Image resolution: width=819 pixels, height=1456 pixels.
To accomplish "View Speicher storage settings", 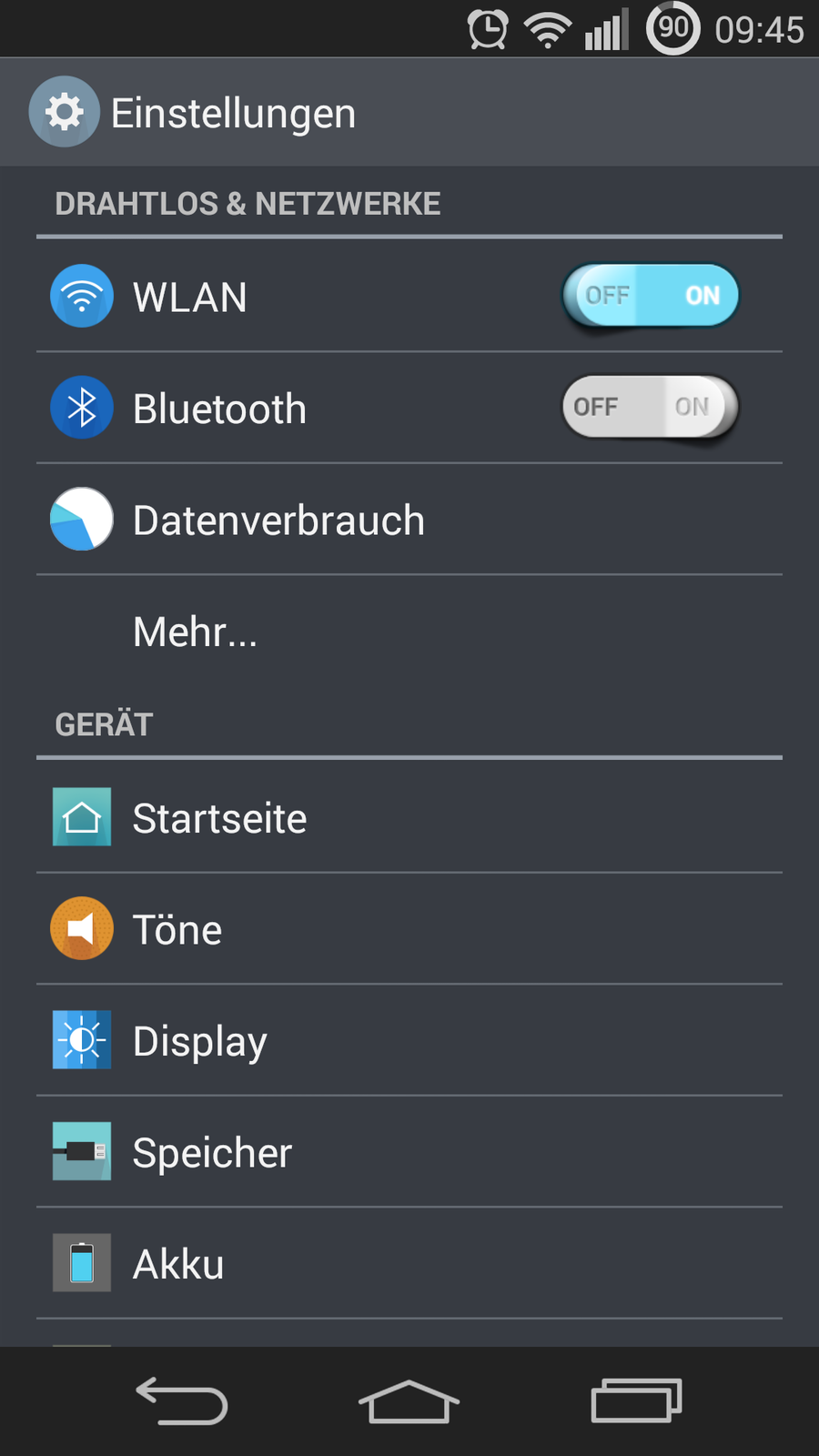I will tap(212, 1153).
